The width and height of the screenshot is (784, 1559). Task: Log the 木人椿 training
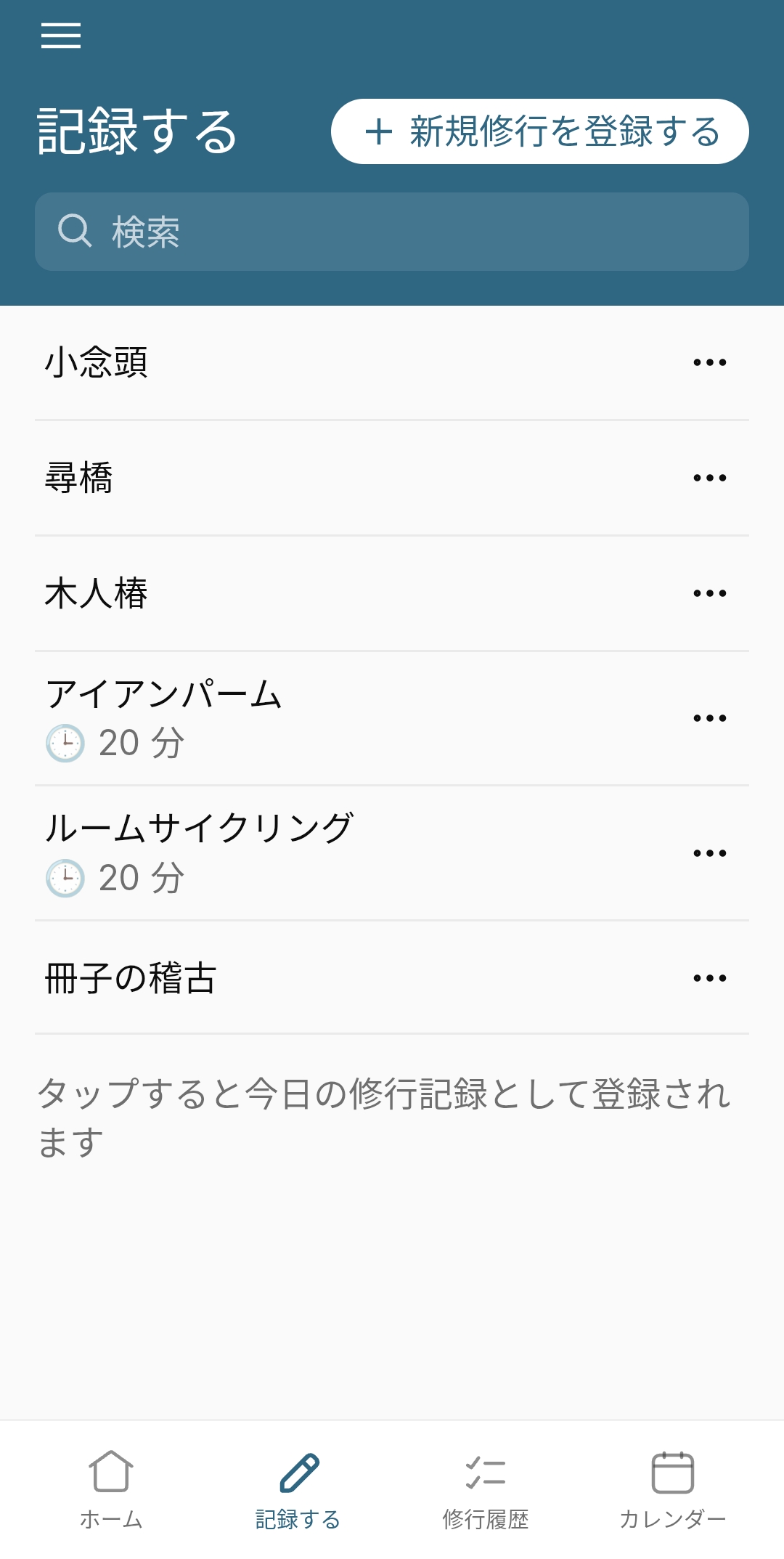(x=392, y=593)
